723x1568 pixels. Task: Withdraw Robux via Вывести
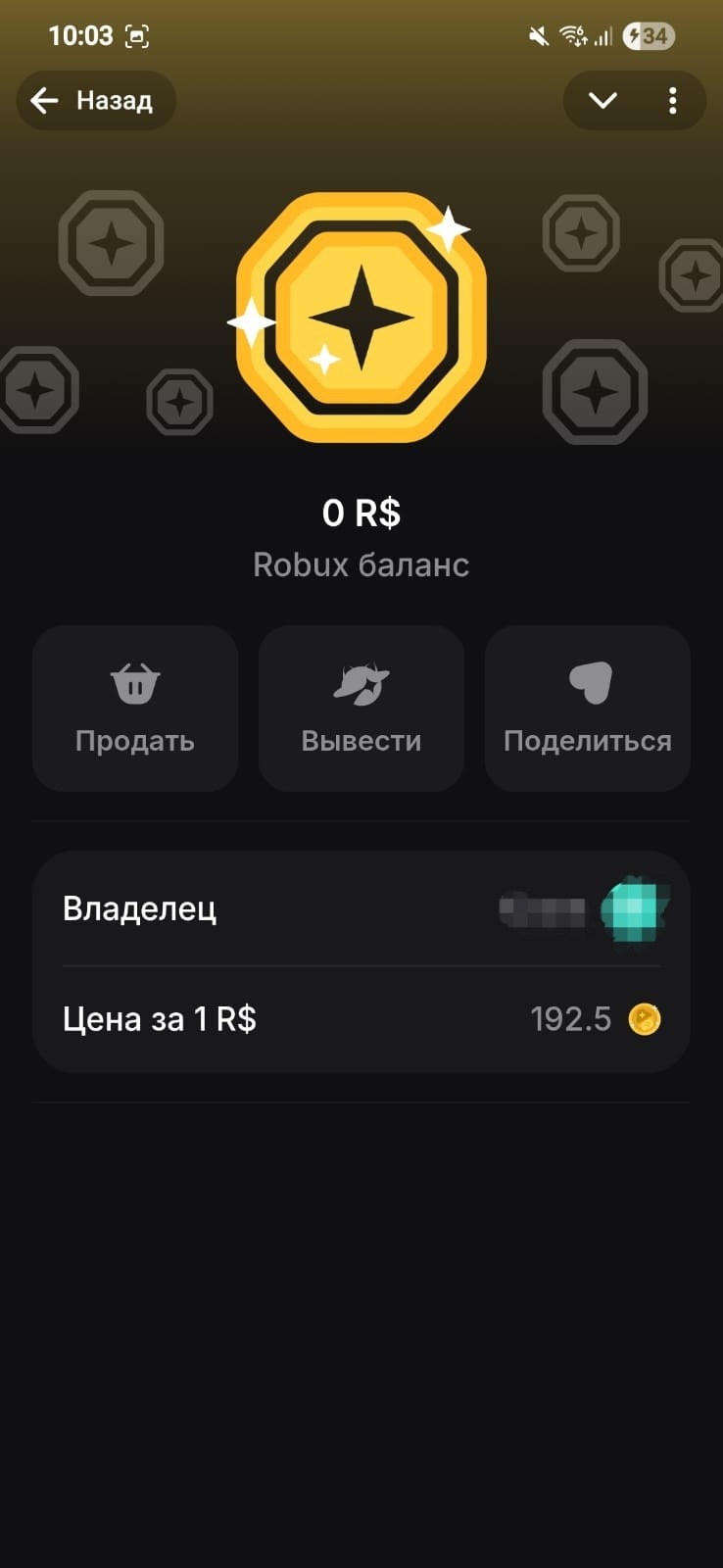pyautogui.click(x=361, y=708)
